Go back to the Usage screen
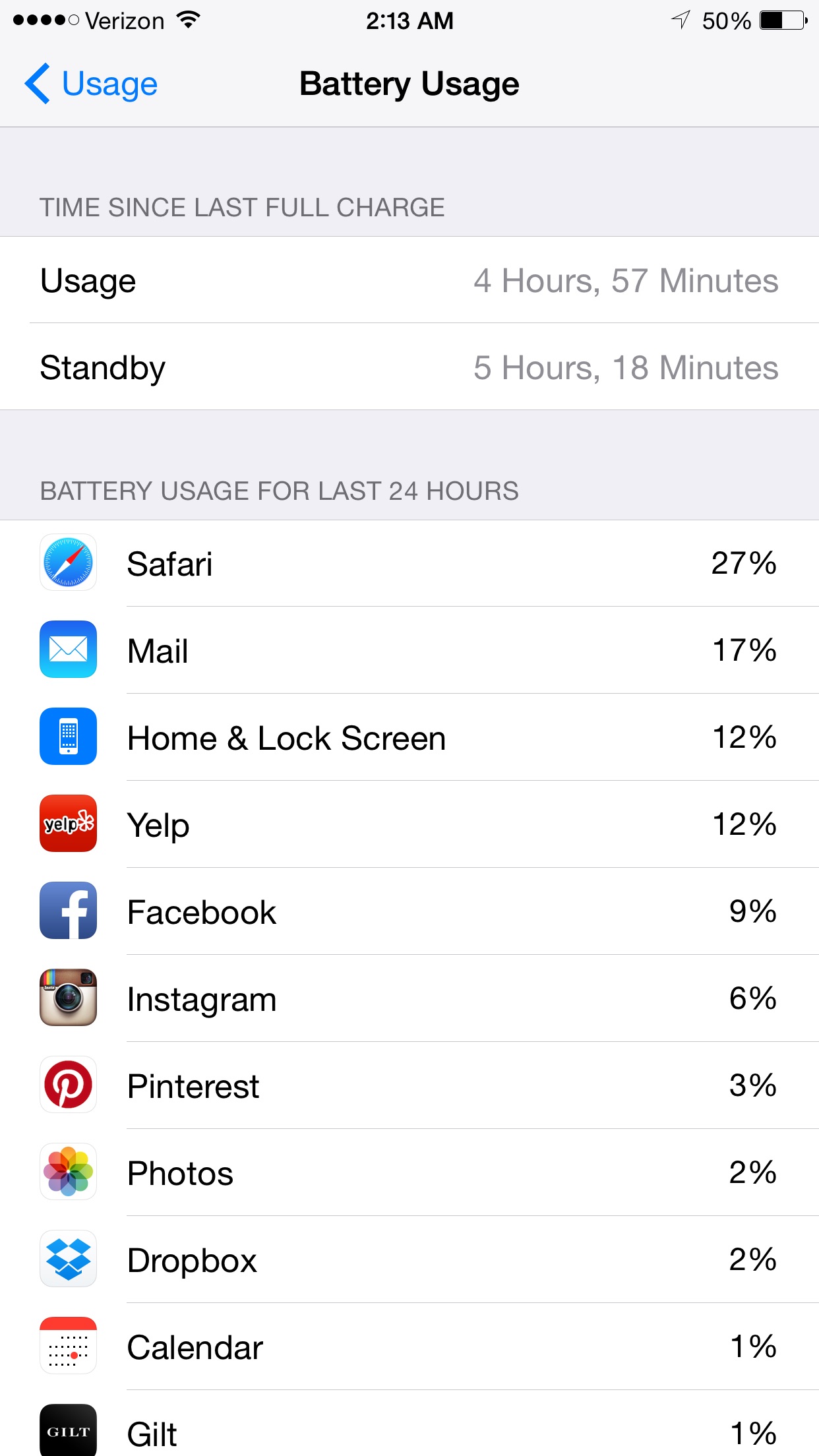Viewport: 819px width, 1456px height. pos(91,84)
